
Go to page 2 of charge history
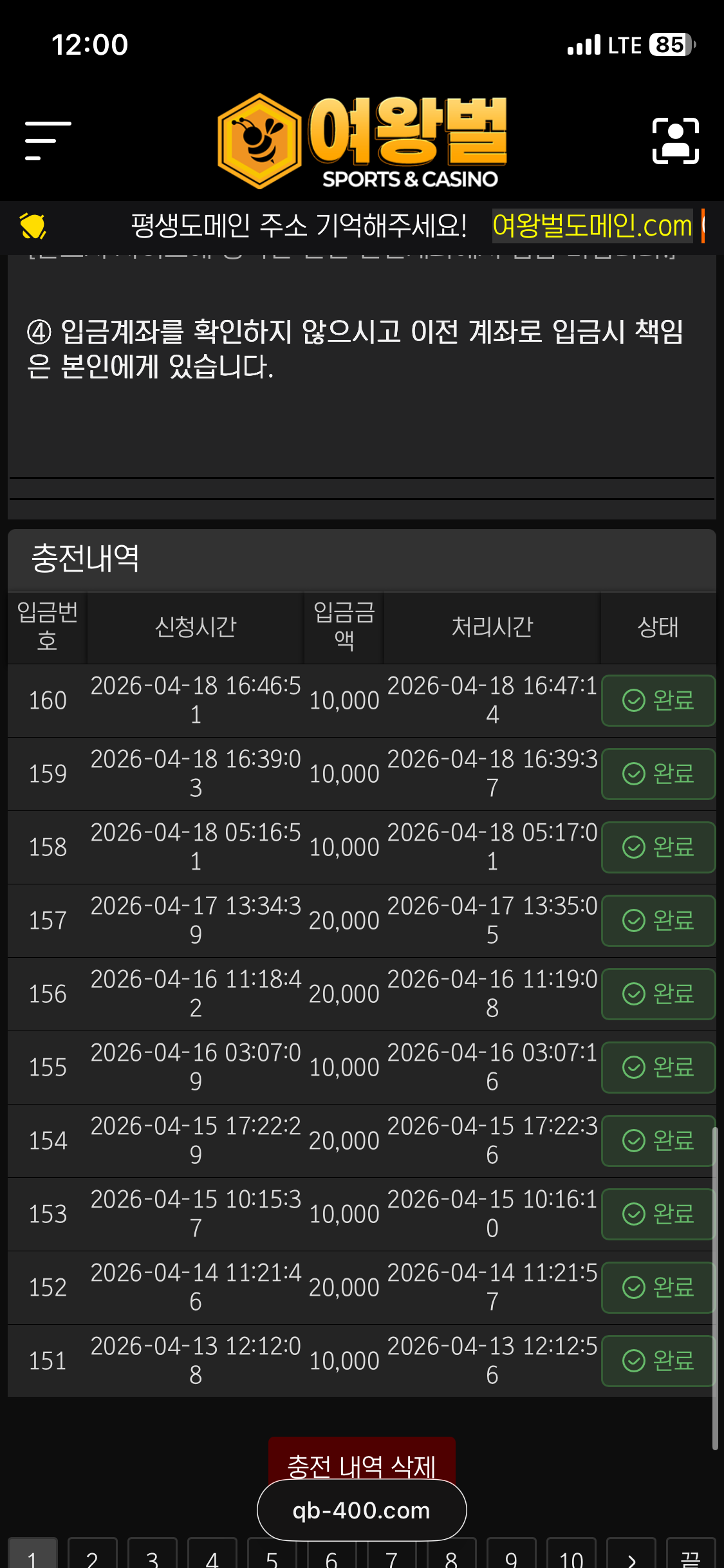[x=93, y=1556]
